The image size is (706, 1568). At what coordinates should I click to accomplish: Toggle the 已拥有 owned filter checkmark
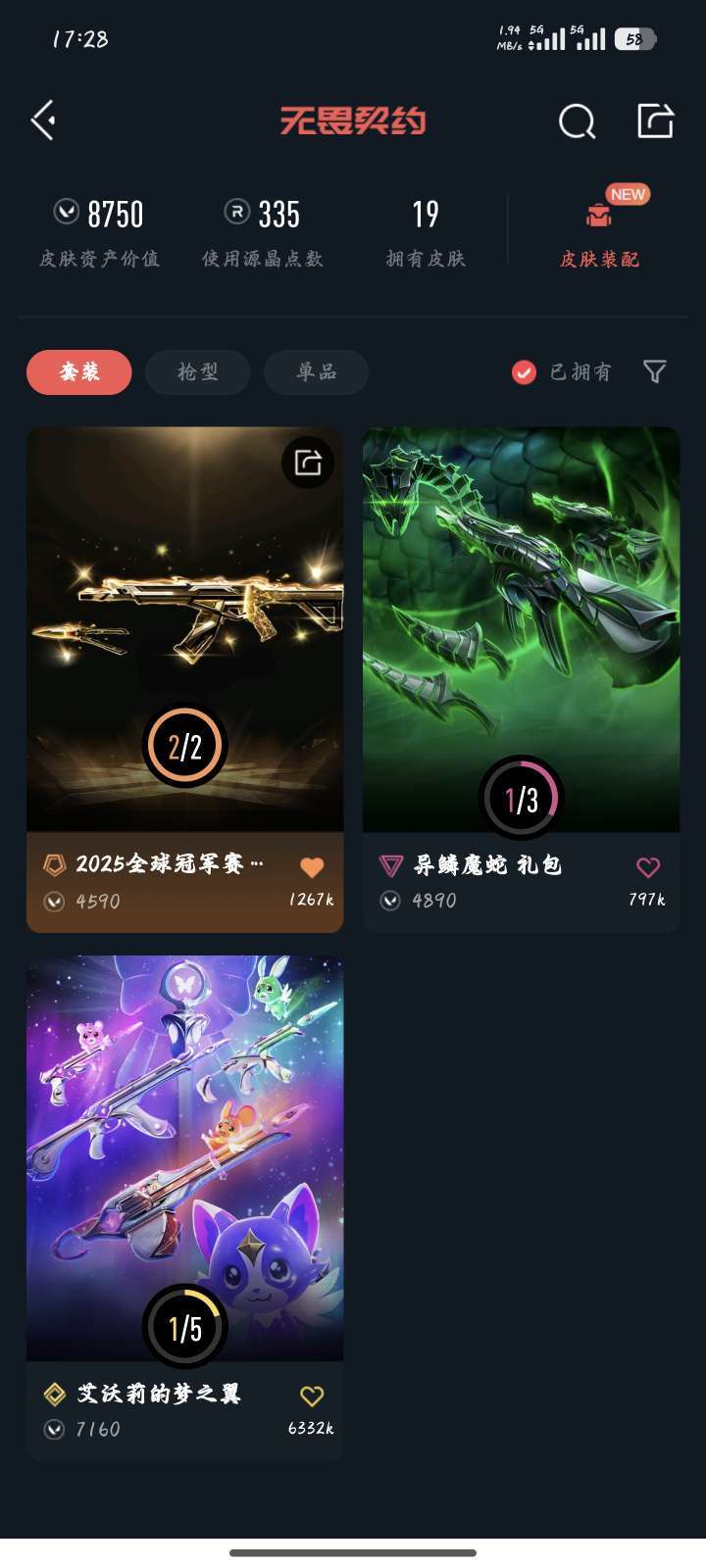click(523, 372)
